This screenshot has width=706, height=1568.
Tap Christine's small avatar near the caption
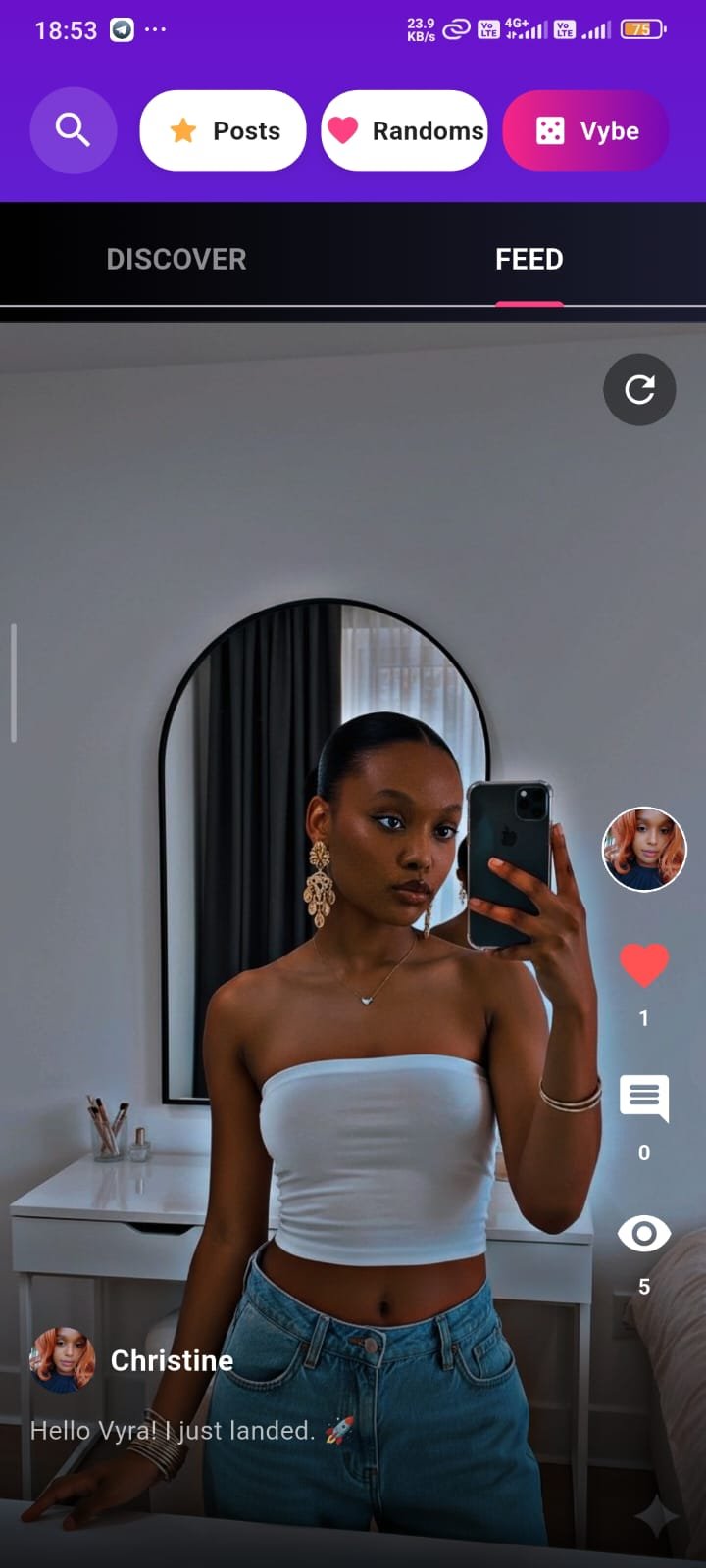click(63, 1360)
